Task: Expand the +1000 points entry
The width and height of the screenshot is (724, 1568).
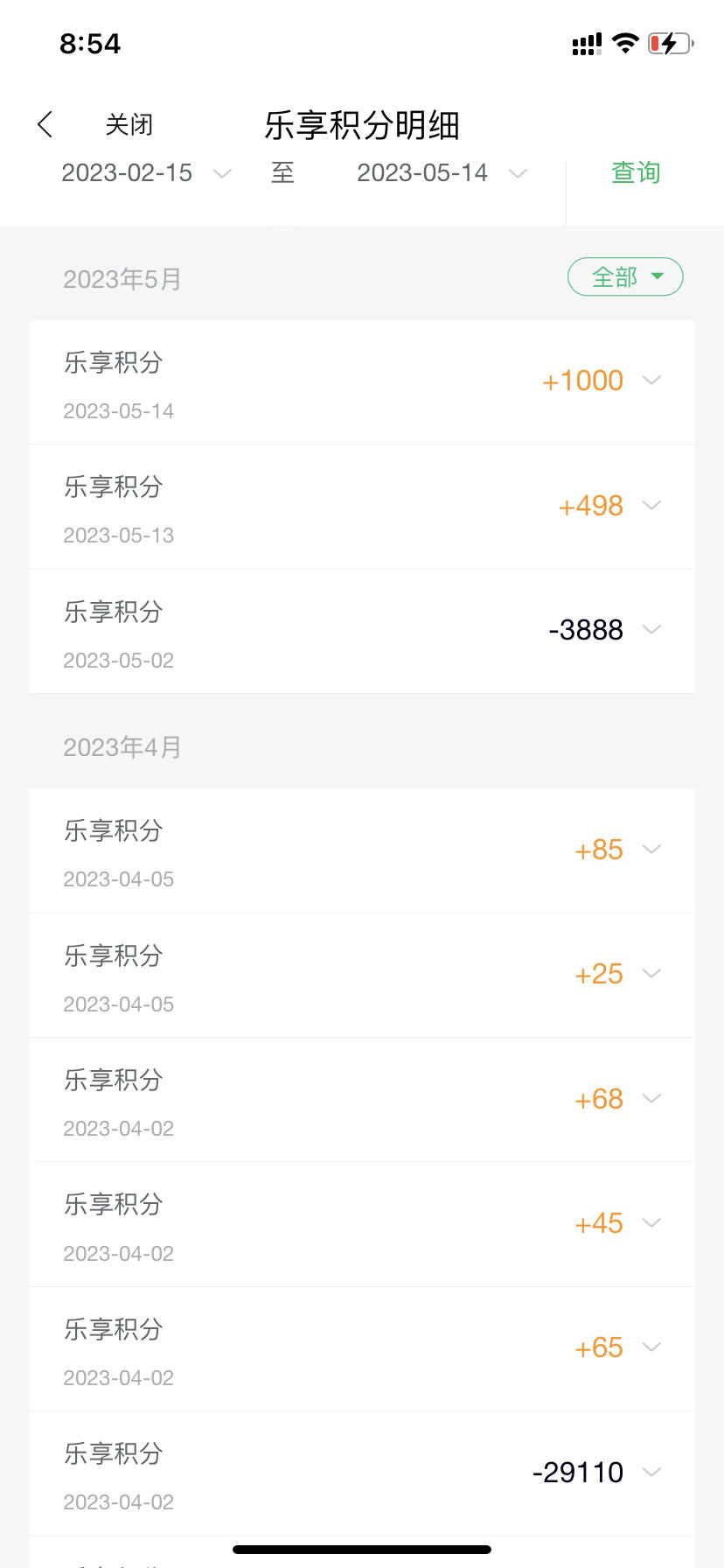Action: coord(362,382)
